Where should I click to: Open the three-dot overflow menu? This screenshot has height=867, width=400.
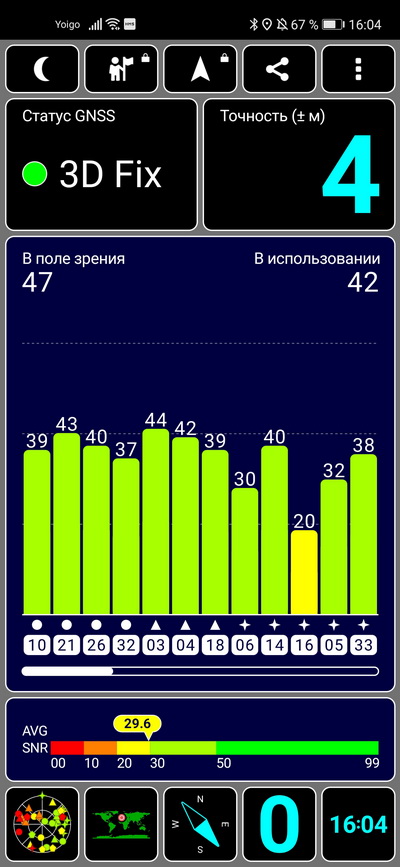(358, 69)
